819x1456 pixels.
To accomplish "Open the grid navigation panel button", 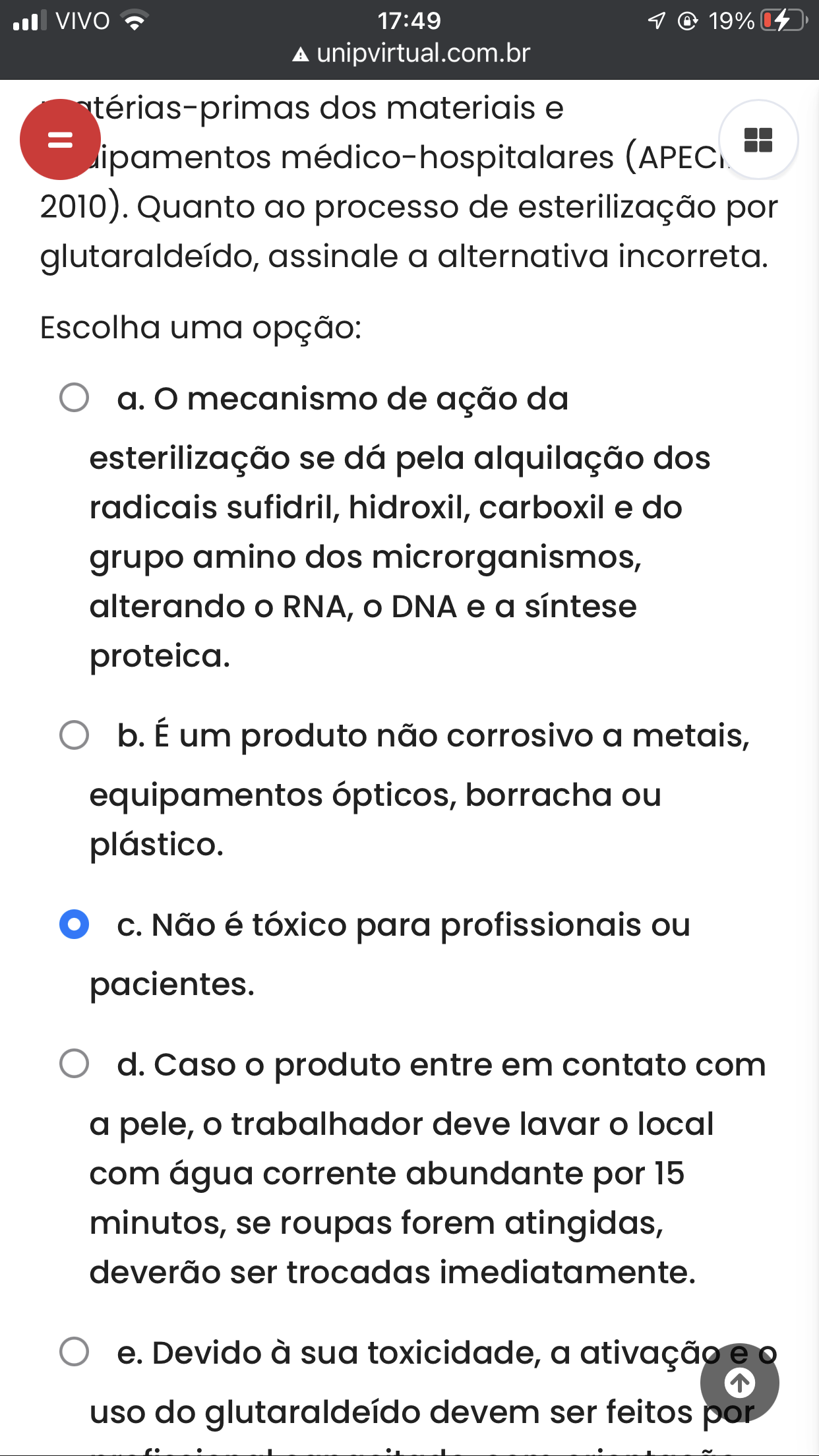I will pyautogui.click(x=758, y=139).
